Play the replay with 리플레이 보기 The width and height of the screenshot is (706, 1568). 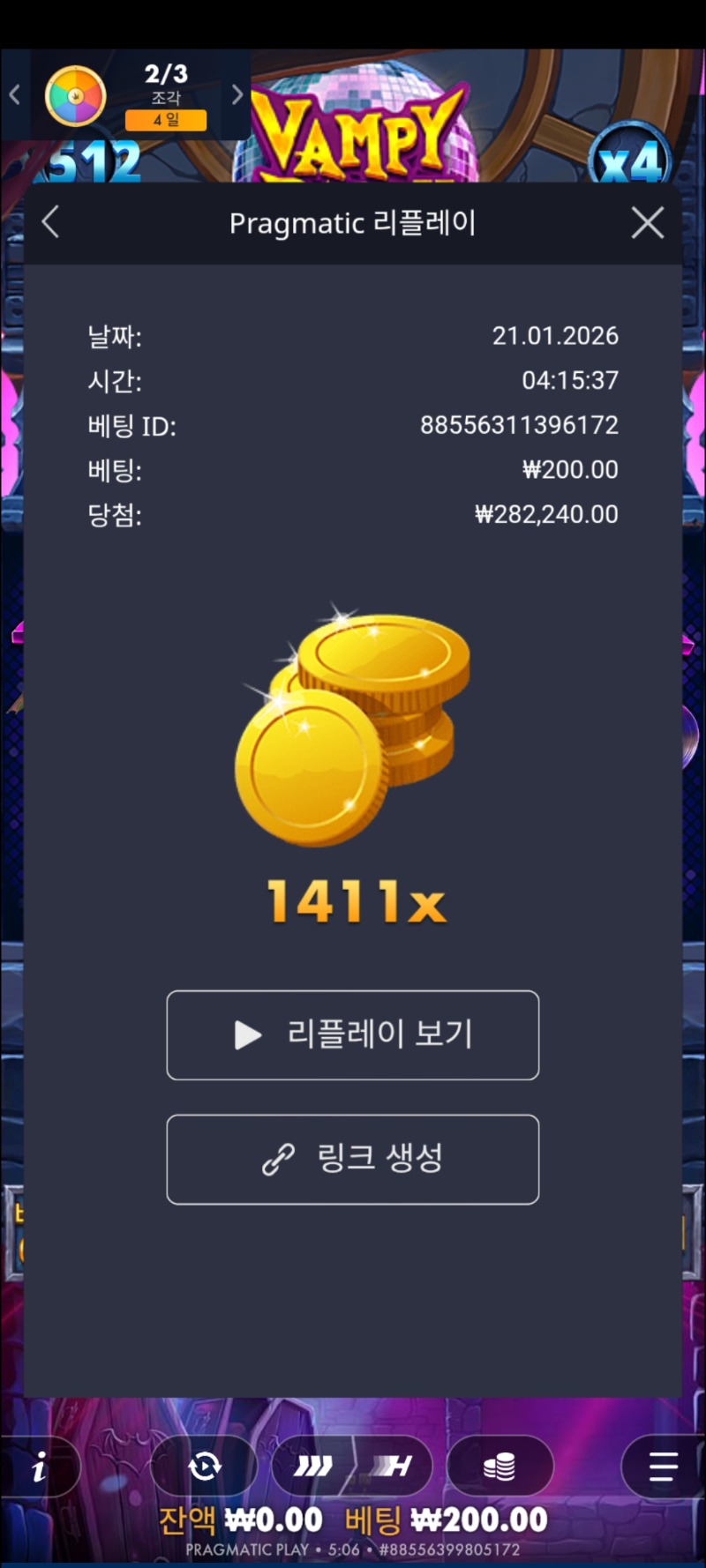click(352, 1034)
